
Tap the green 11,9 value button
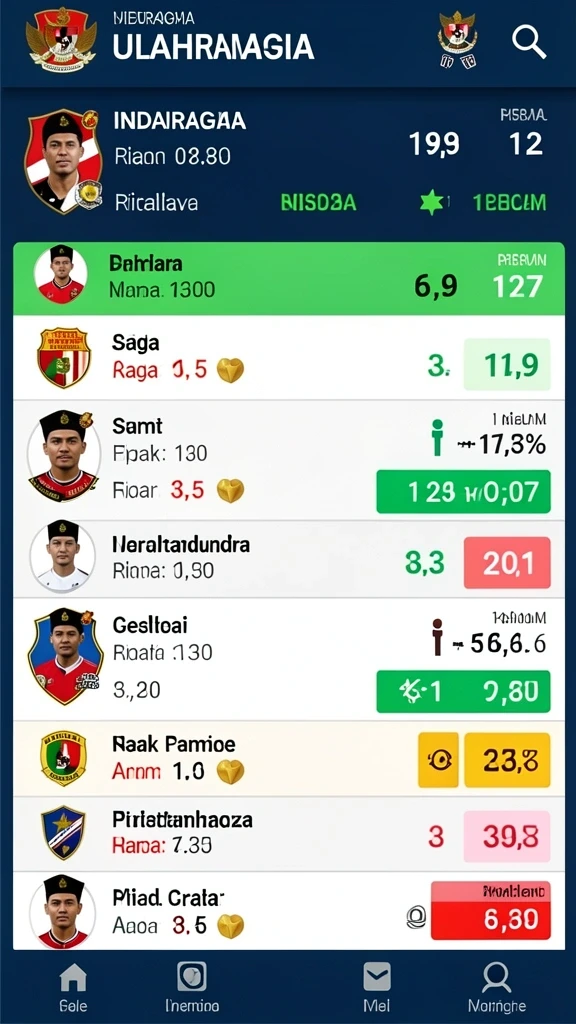pos(507,364)
